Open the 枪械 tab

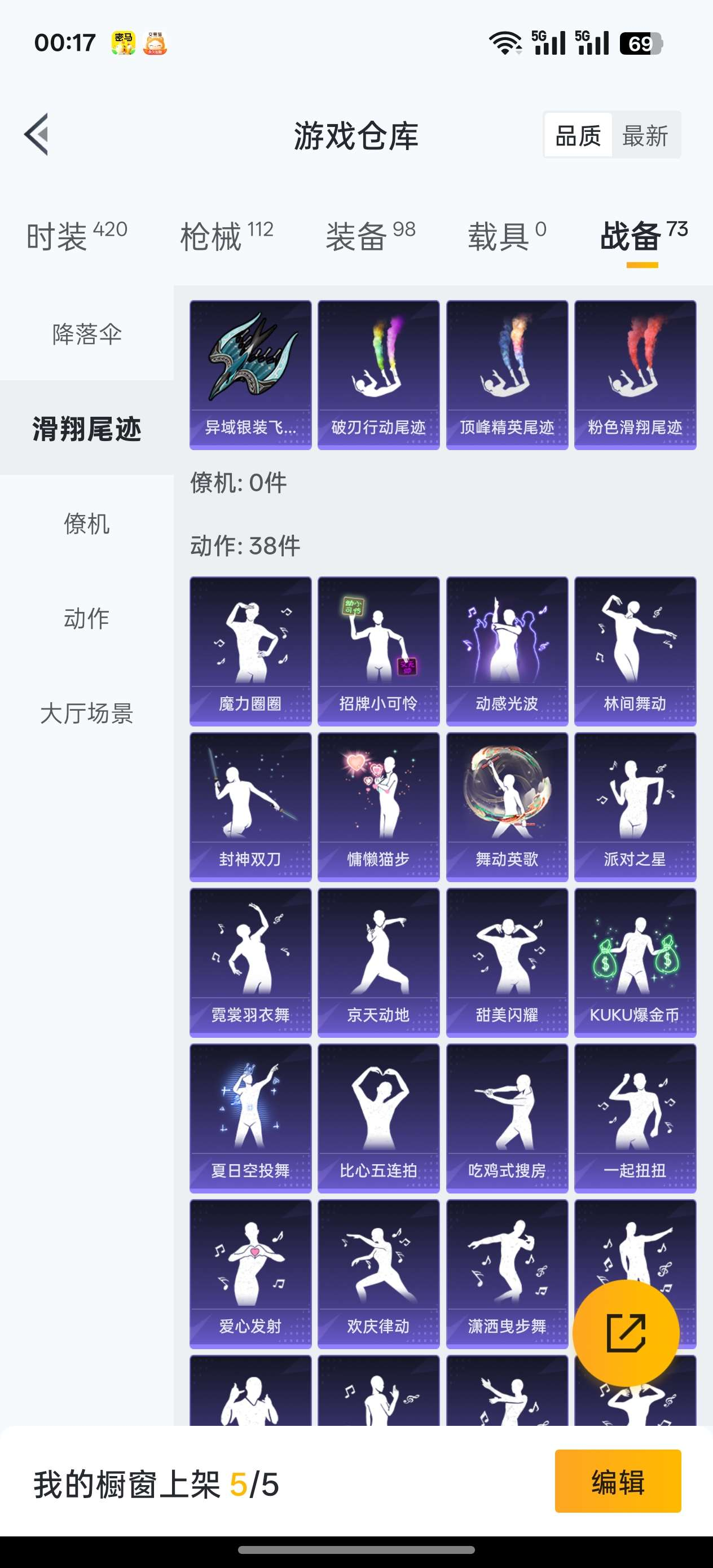226,236
